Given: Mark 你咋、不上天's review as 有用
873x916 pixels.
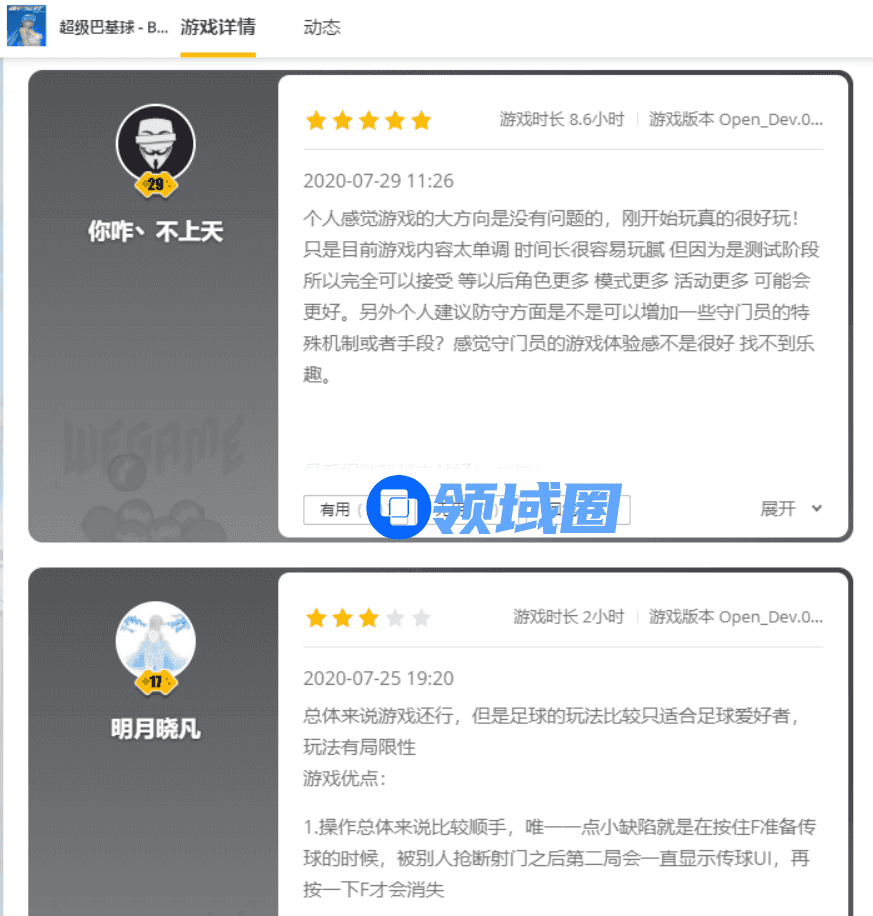Looking at the screenshot, I should (334, 510).
